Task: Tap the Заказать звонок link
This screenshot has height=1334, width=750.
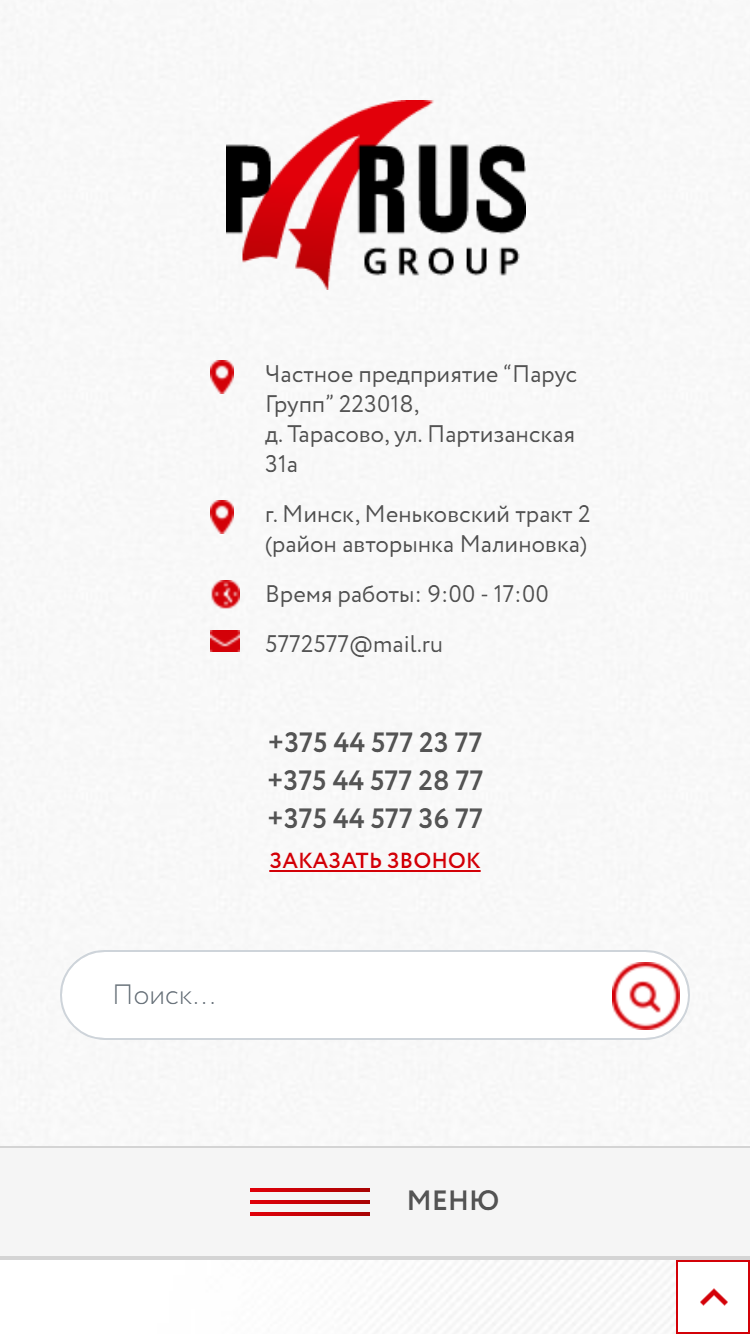Action: point(375,861)
